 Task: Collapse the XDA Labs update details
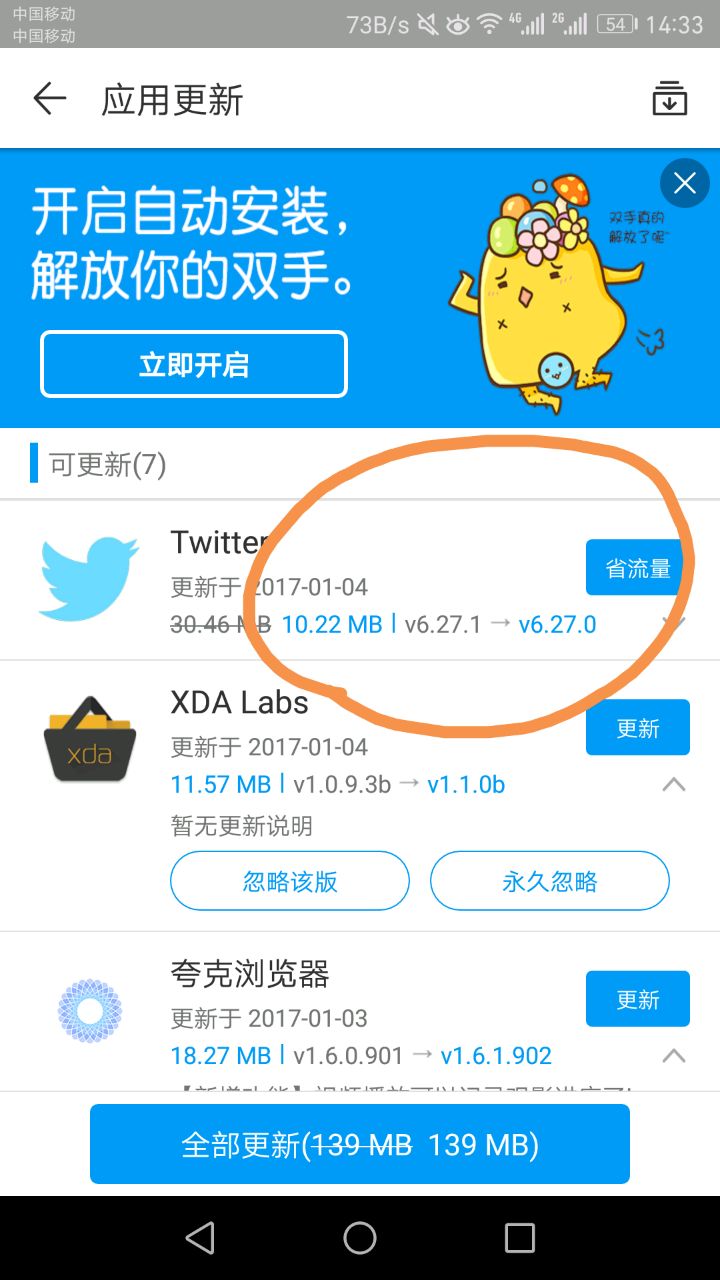click(674, 784)
